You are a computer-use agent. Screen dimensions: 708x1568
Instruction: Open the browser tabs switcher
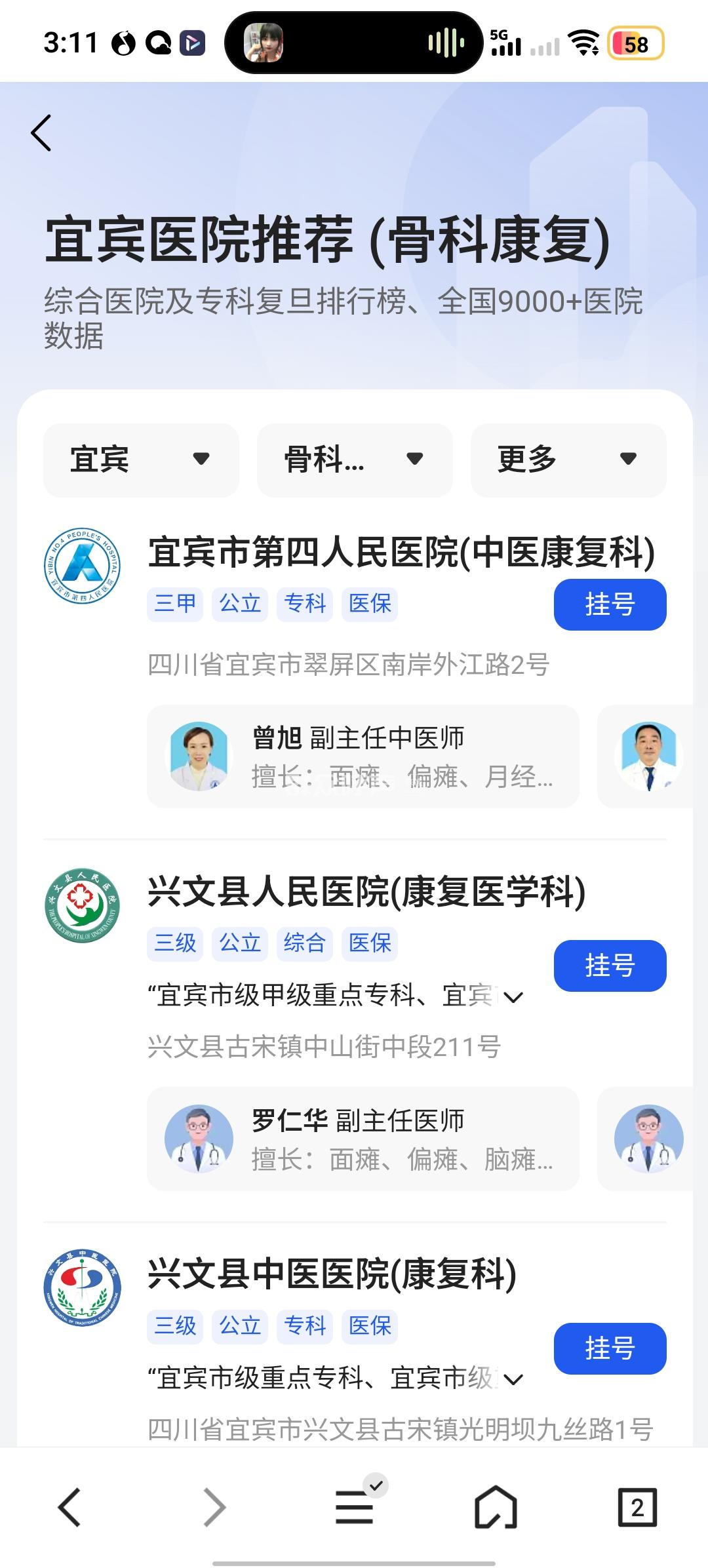pos(637,1508)
